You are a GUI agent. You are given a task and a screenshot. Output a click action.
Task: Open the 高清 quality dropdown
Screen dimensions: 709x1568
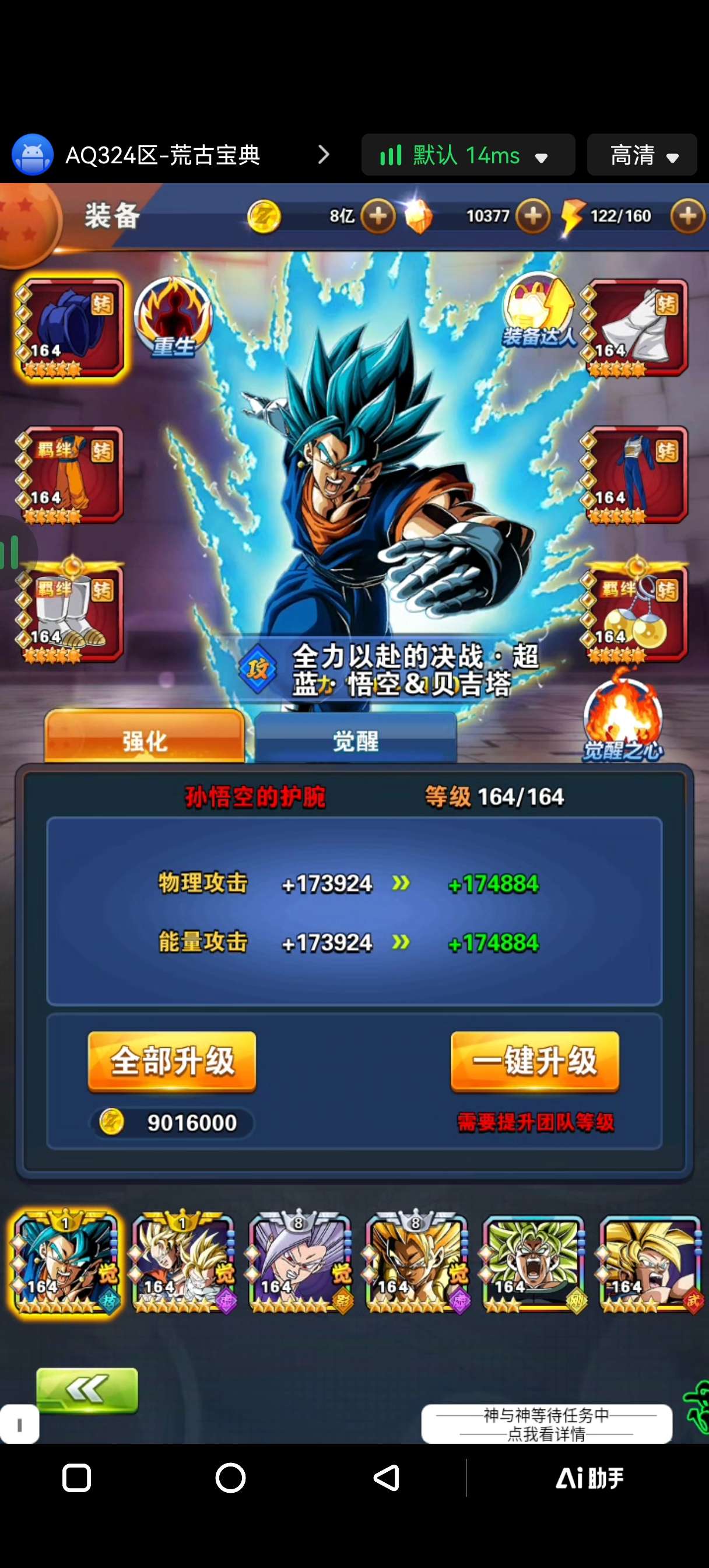642,155
